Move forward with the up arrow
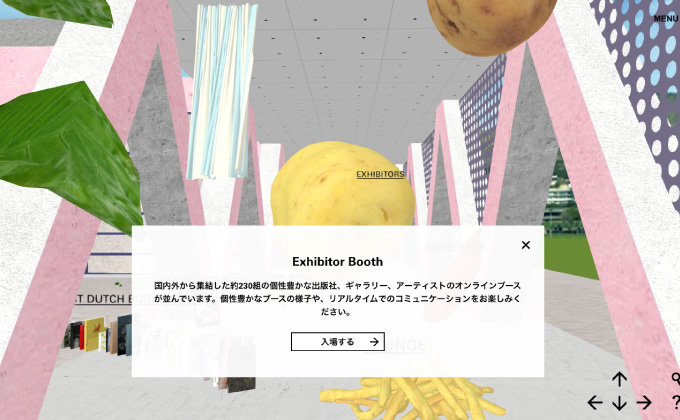Screen dimensions: 680x420 tap(619, 380)
